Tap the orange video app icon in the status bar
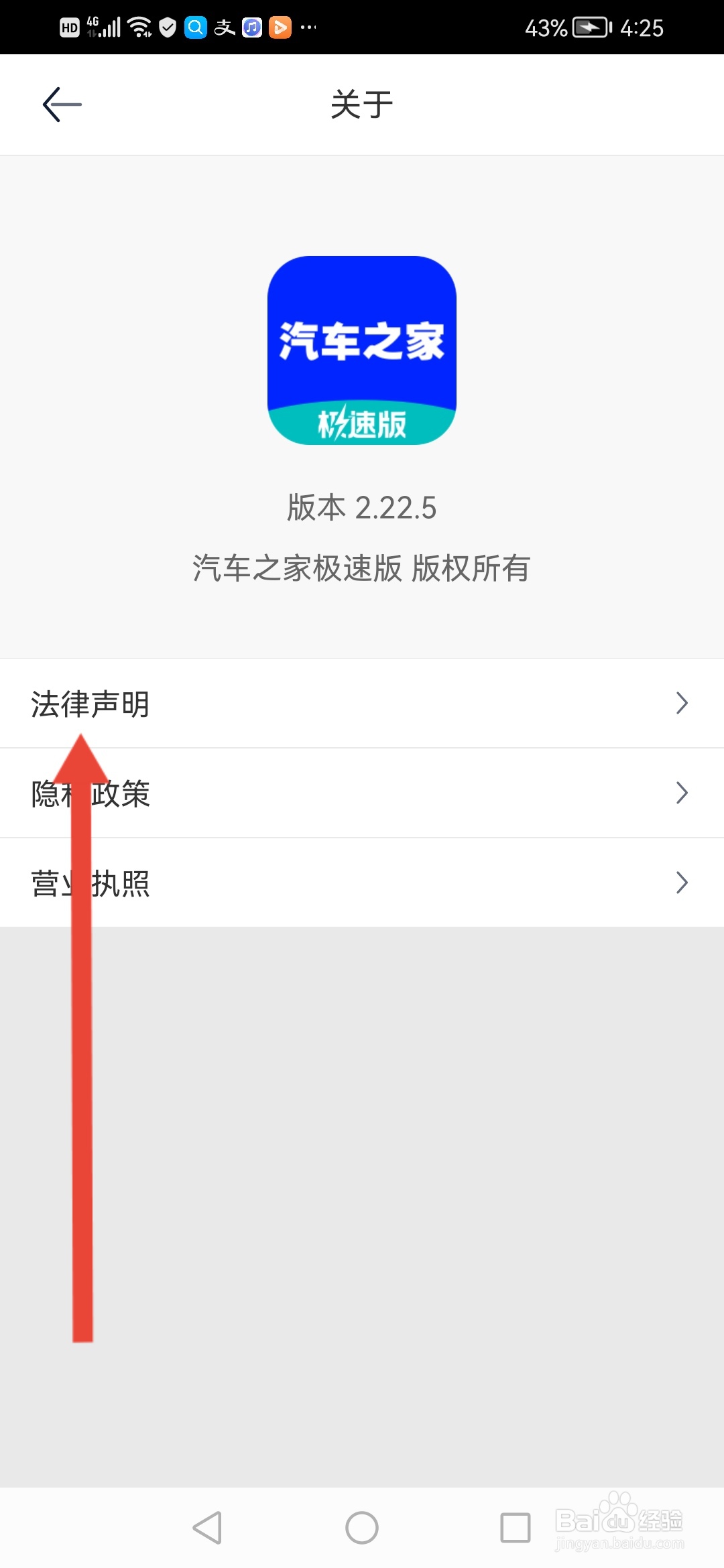The width and height of the screenshot is (724, 1568). coord(280,27)
